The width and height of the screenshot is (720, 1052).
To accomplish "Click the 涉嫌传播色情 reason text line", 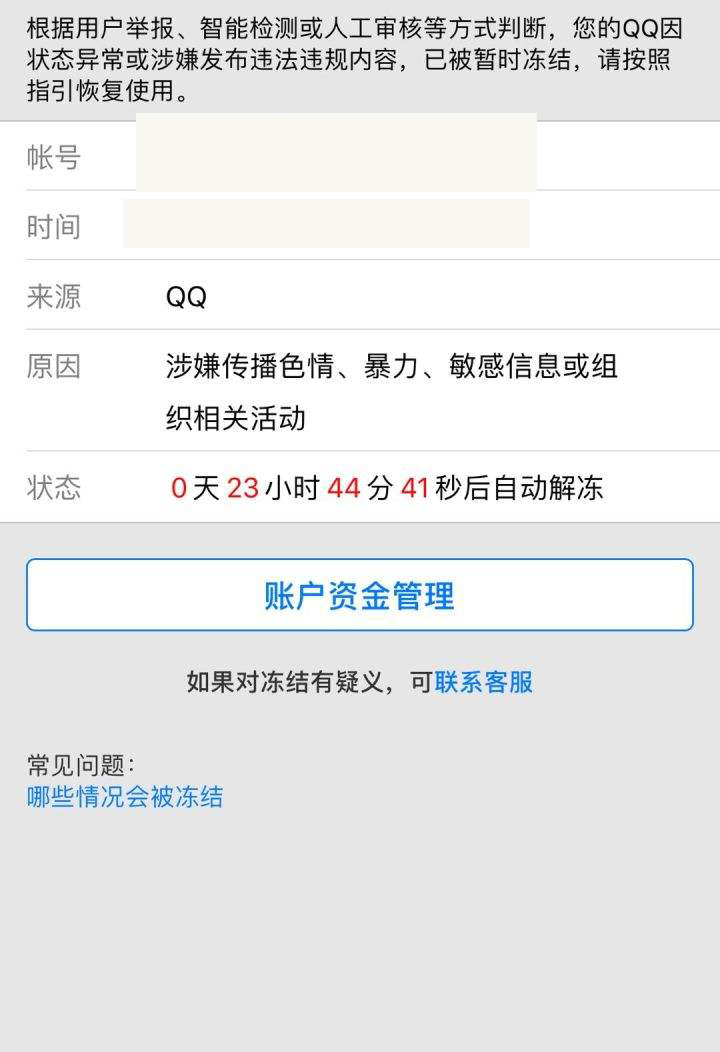I will point(390,367).
